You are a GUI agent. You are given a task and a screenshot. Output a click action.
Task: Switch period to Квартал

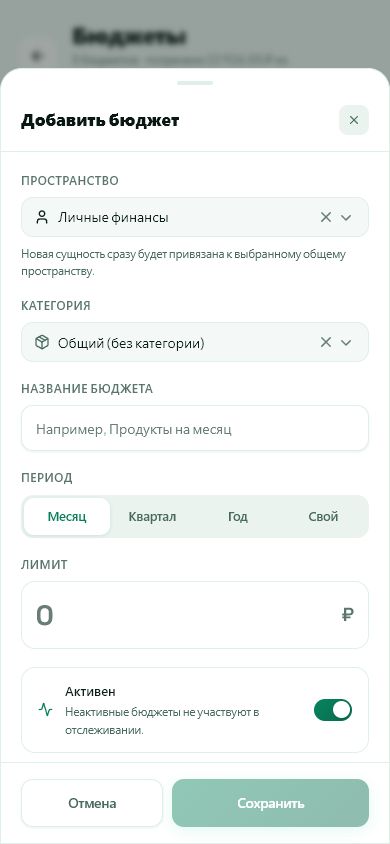tap(152, 517)
